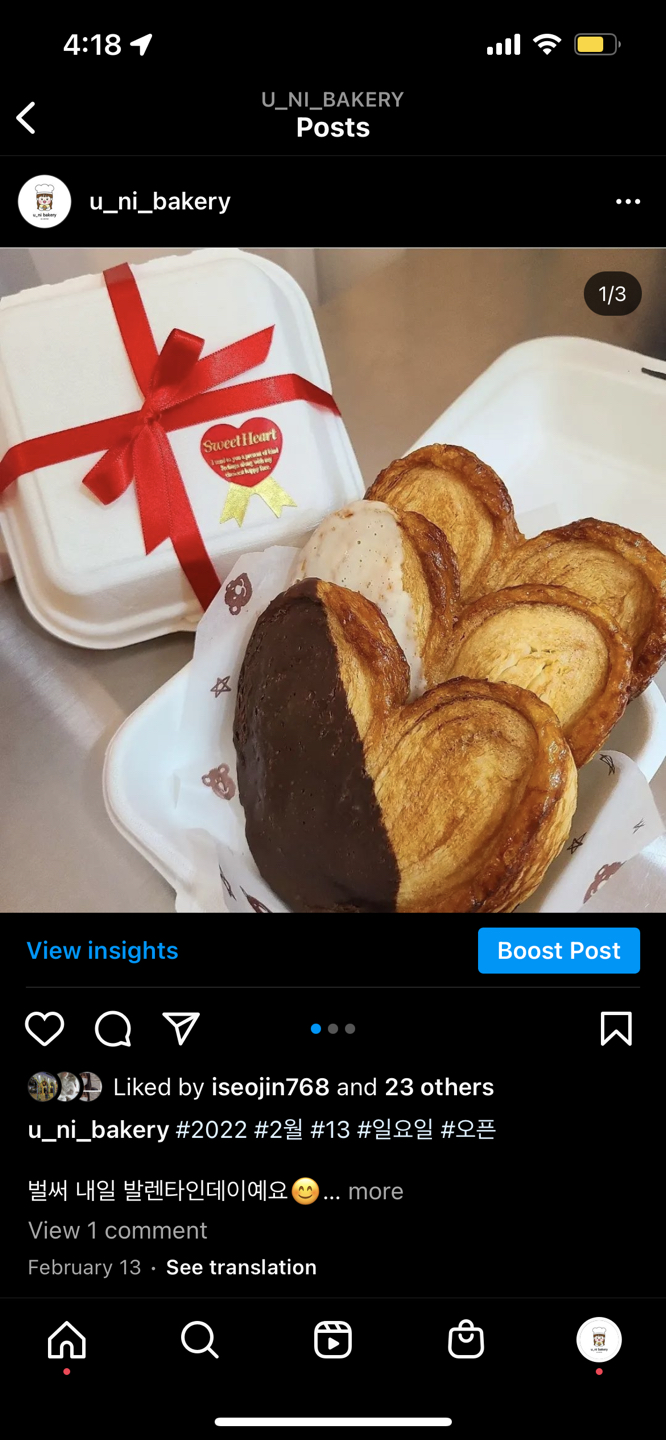This screenshot has height=1440, width=666.
Task: Open the Reels tab
Action: [333, 1340]
